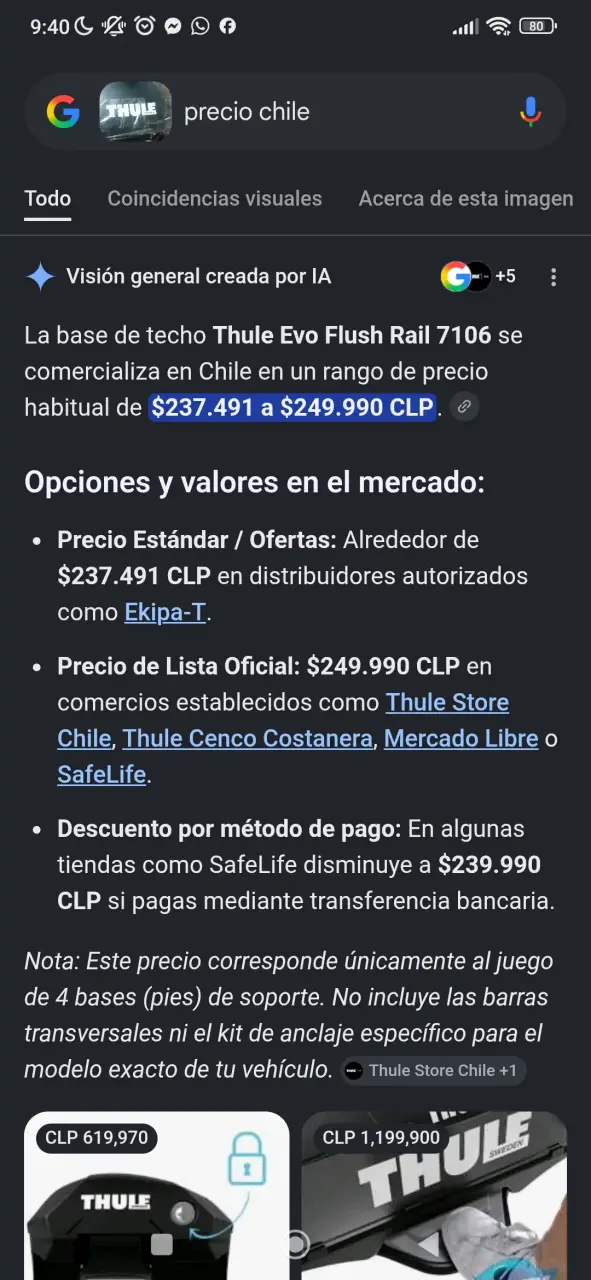Open the CLP 1,199,900 product card

(x=434, y=1195)
